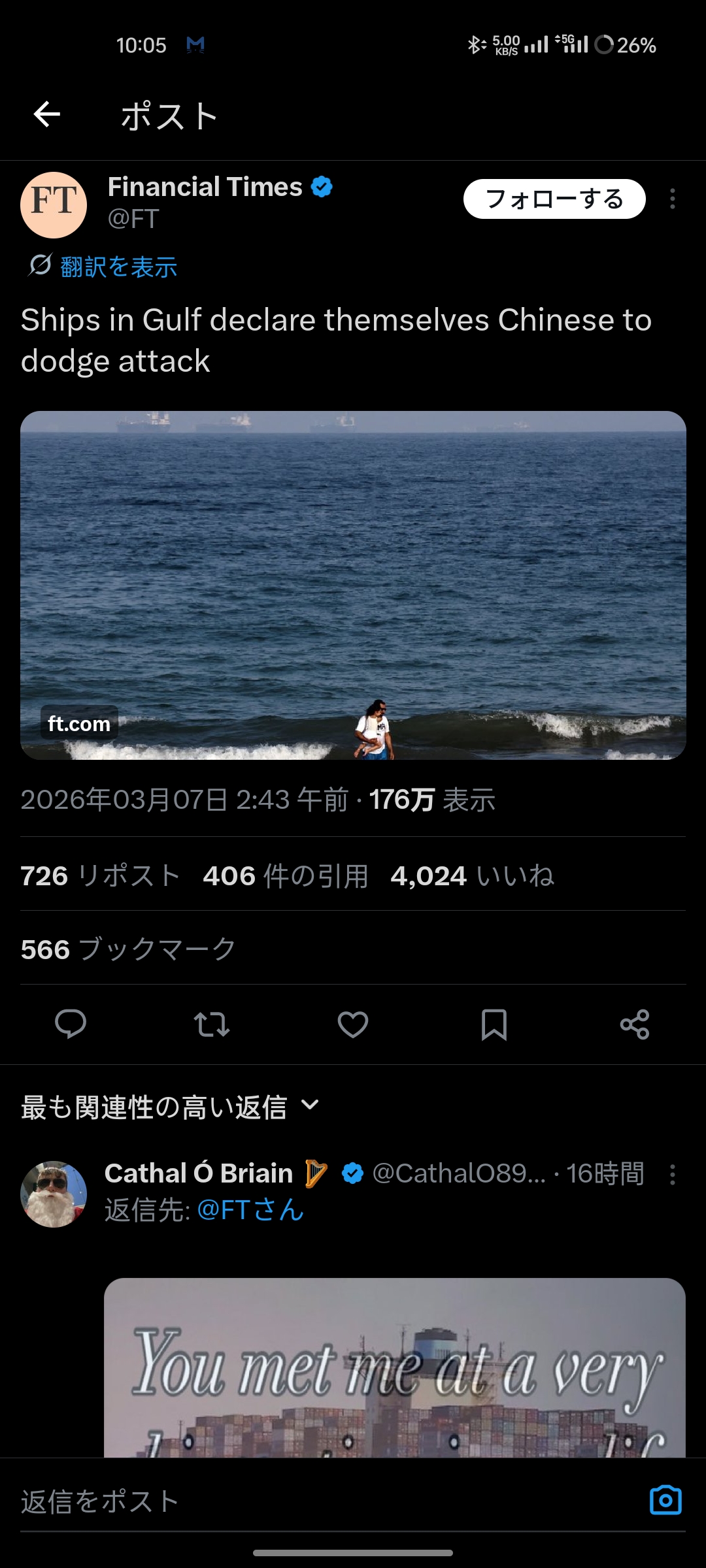The width and height of the screenshot is (706, 1568).
Task: Open Financial Times profile picture
Action: tap(54, 204)
